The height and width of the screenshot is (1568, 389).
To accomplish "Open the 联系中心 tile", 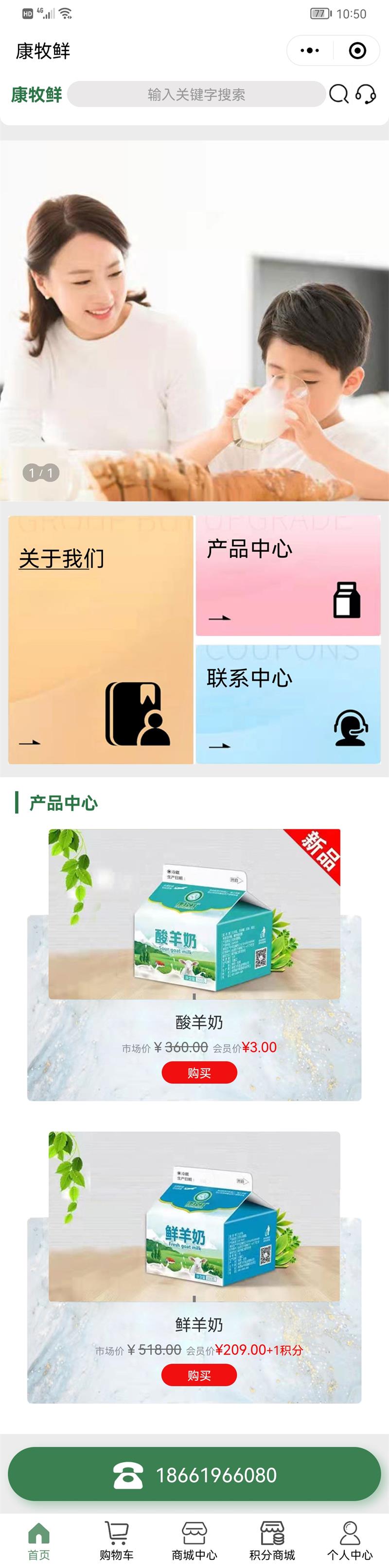I will click(x=288, y=704).
